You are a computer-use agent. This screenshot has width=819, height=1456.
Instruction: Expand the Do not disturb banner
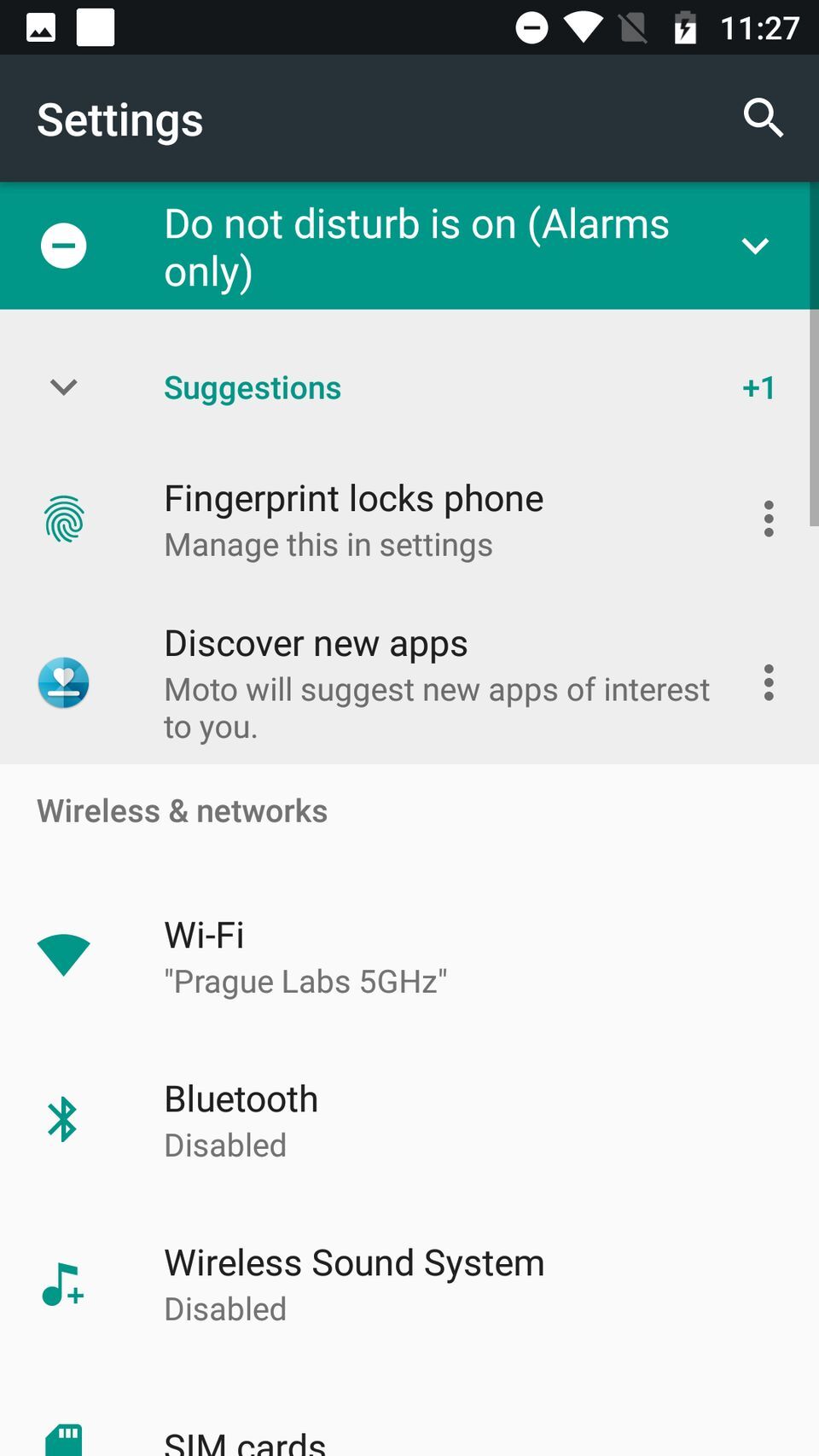pyautogui.click(x=755, y=245)
